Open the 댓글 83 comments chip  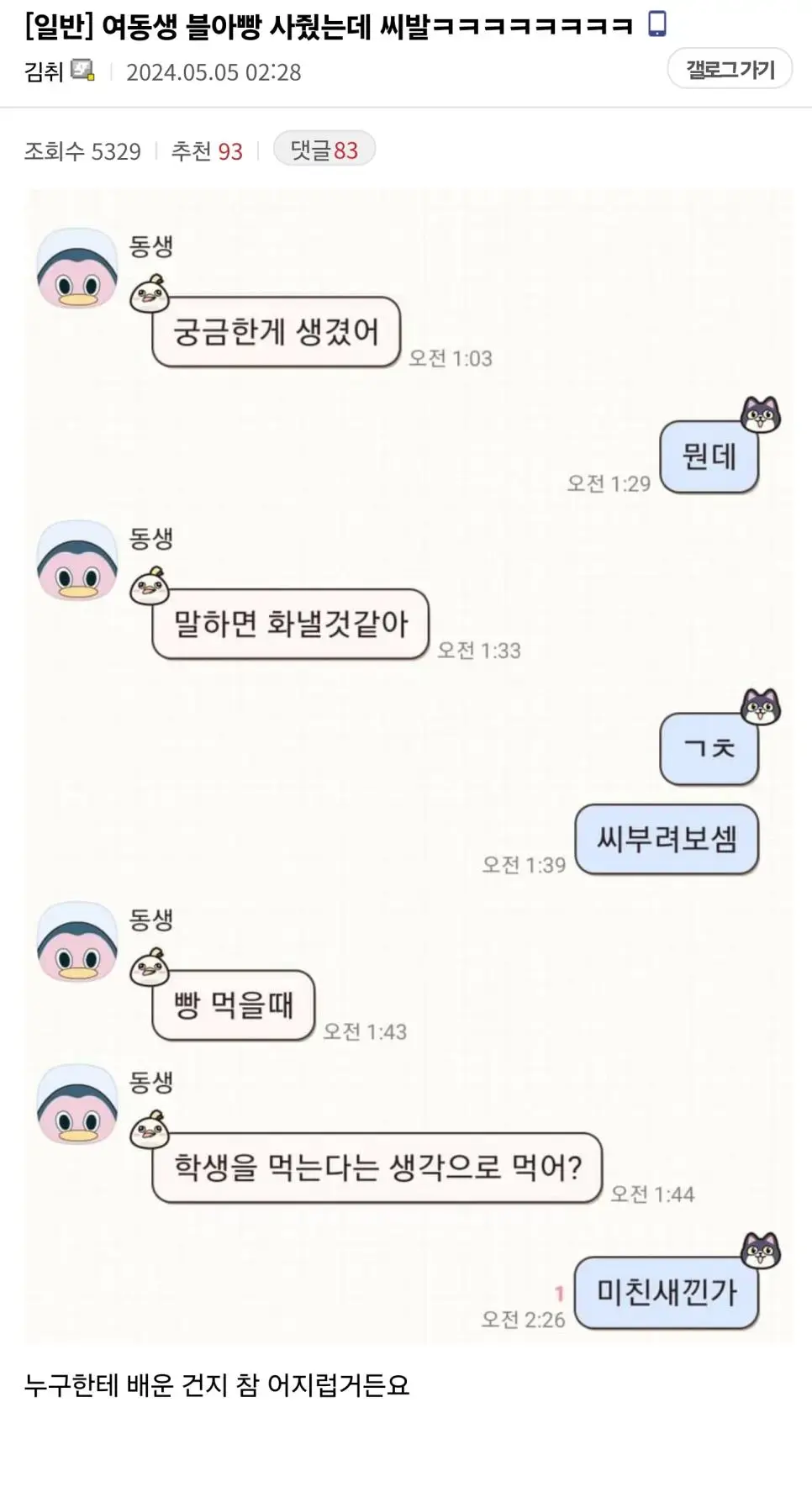(324, 150)
